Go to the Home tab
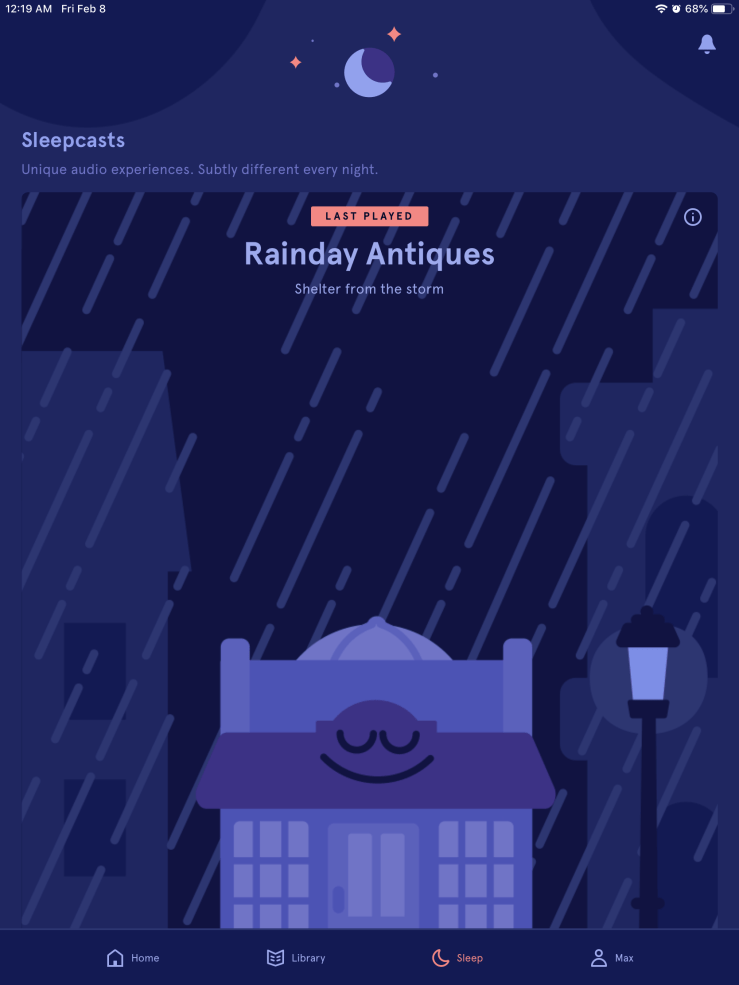 tap(133, 958)
